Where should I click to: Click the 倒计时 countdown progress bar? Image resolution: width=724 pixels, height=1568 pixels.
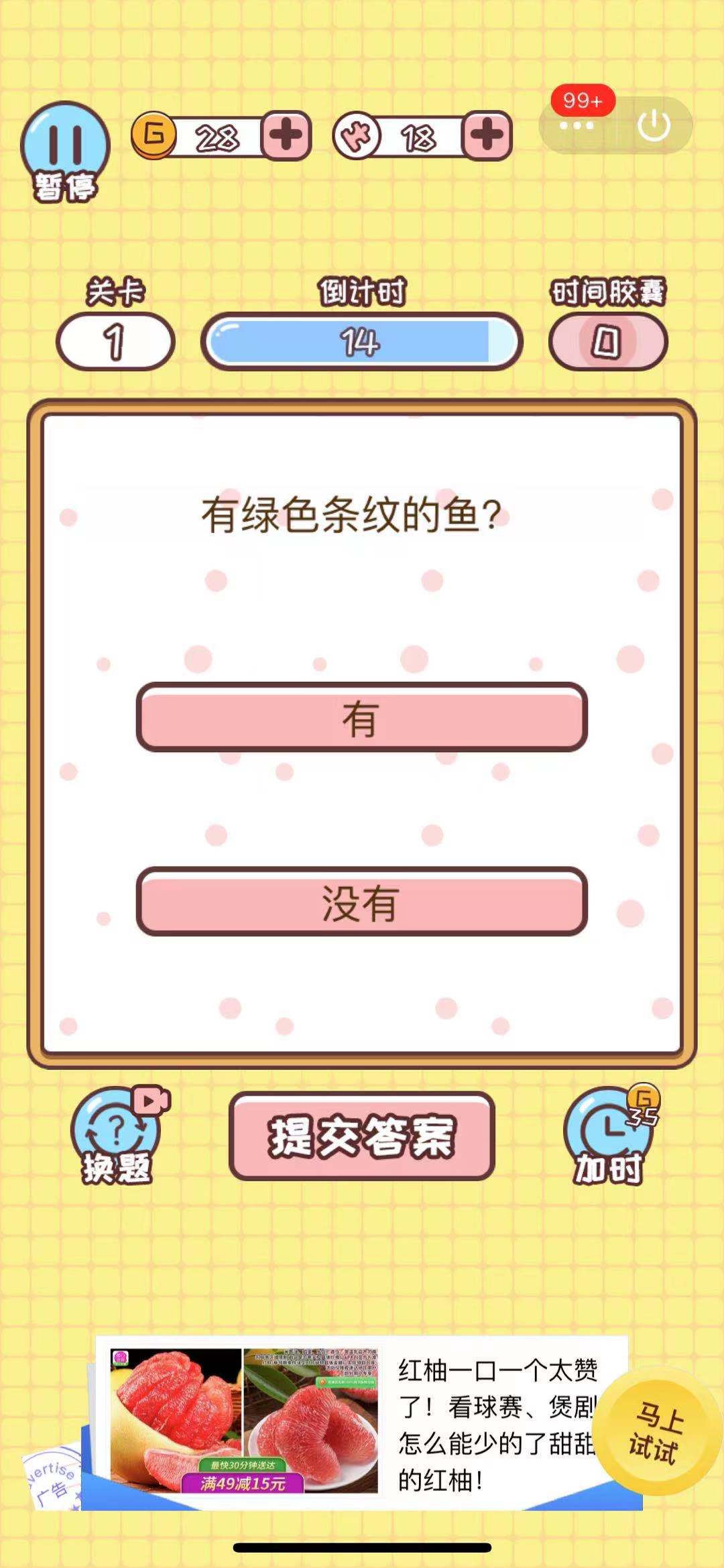(x=361, y=339)
